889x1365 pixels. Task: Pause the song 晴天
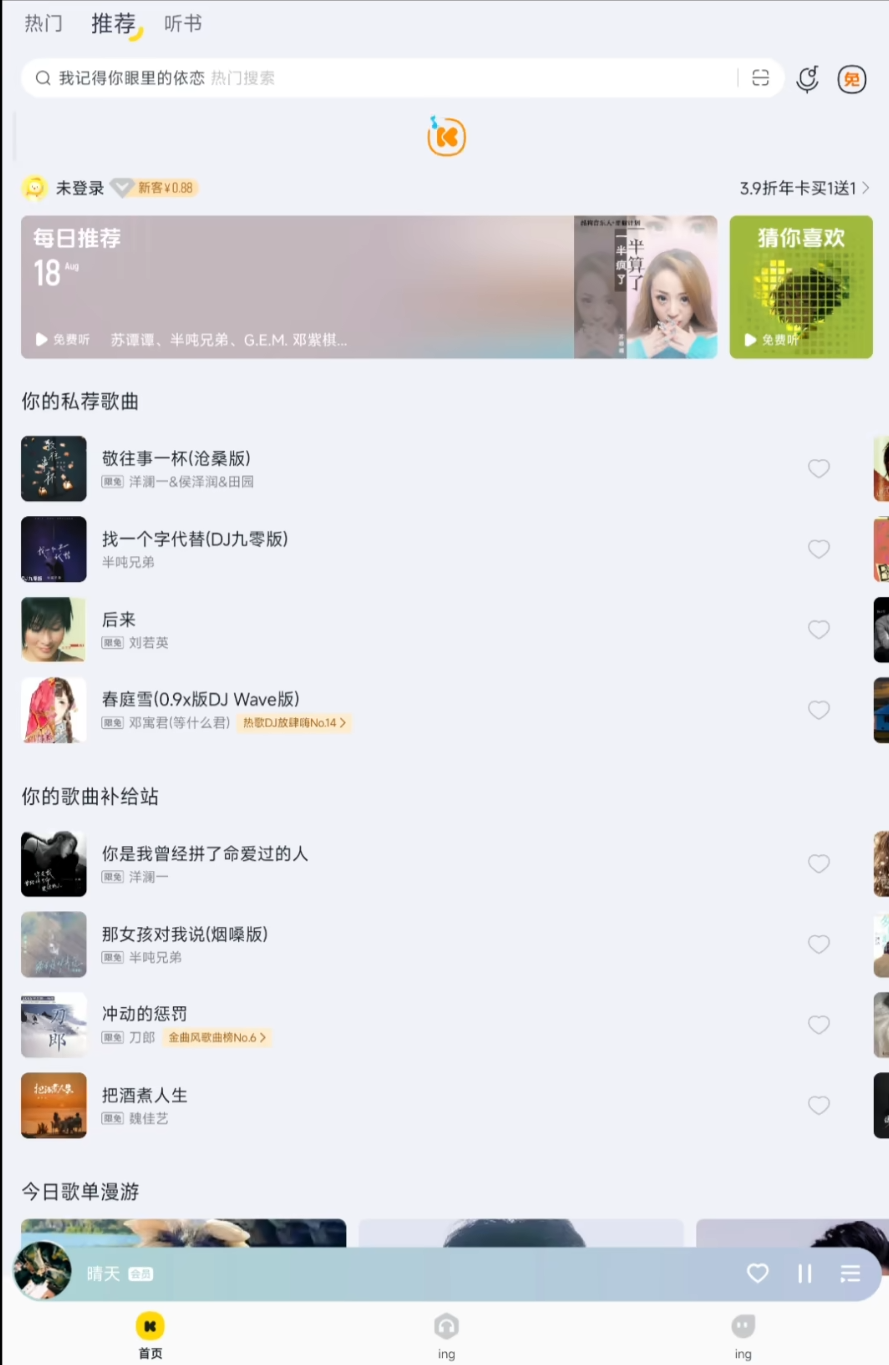coord(804,1273)
